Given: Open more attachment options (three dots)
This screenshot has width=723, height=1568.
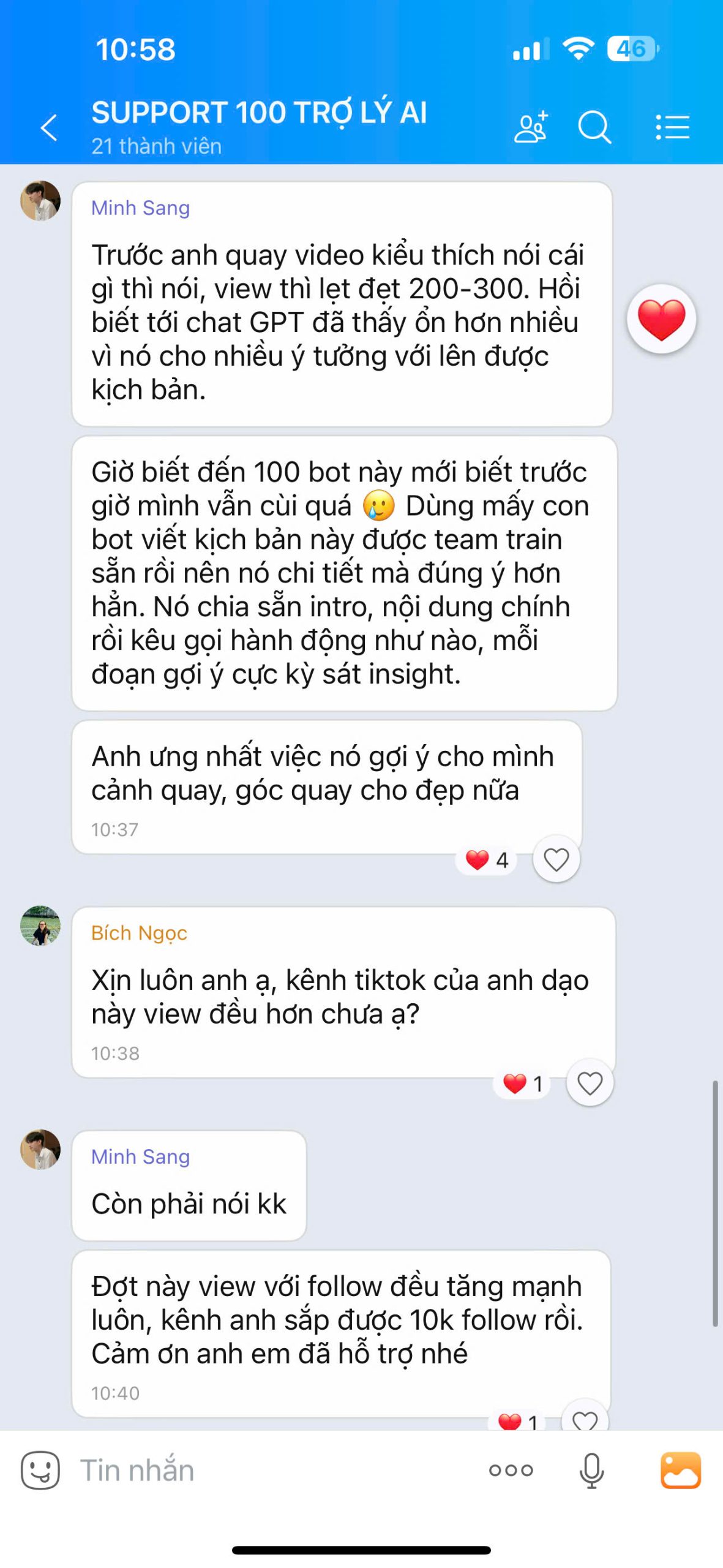Looking at the screenshot, I should pyautogui.click(x=511, y=1470).
